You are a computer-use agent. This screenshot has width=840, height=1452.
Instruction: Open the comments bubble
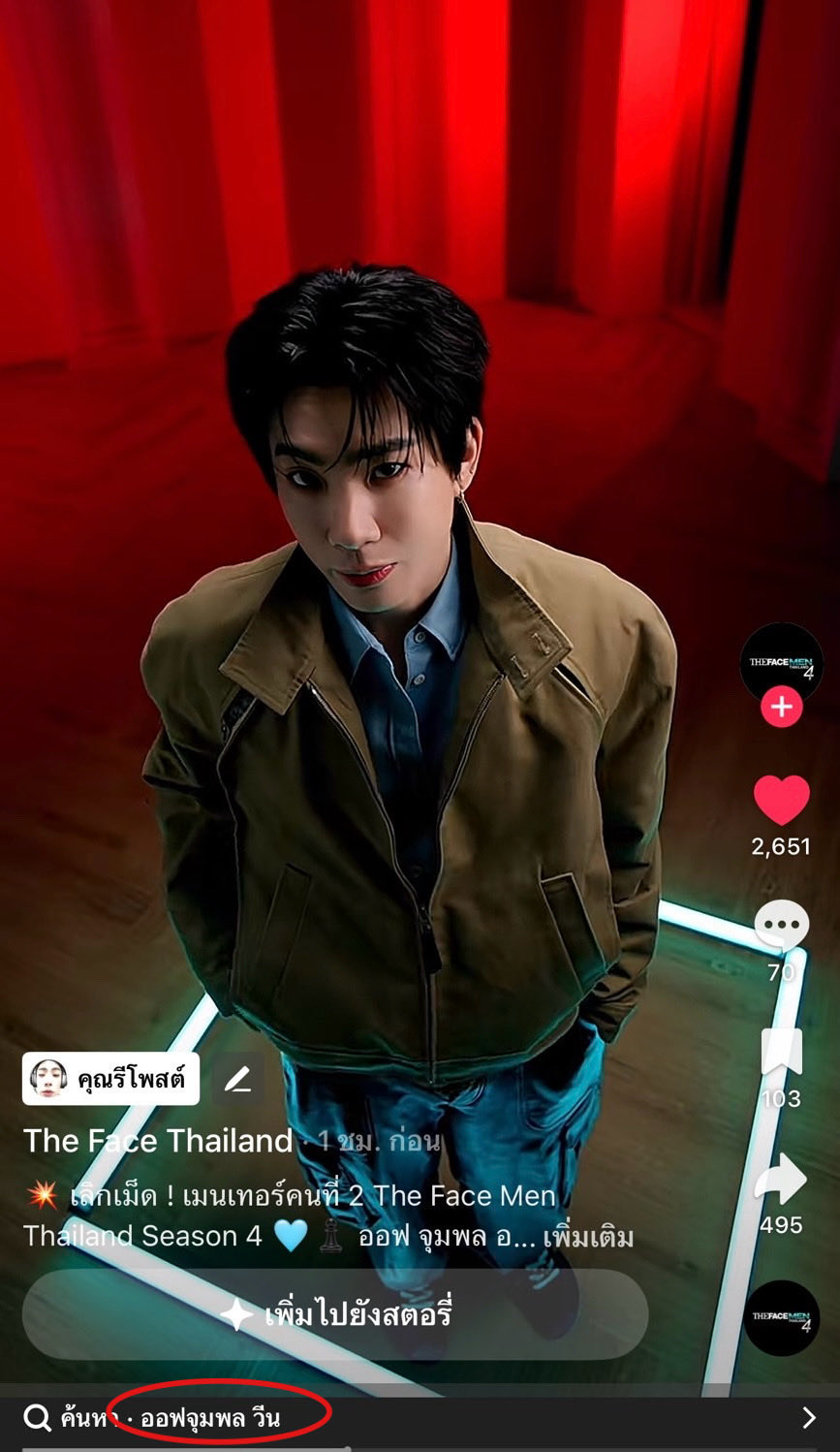click(x=781, y=926)
